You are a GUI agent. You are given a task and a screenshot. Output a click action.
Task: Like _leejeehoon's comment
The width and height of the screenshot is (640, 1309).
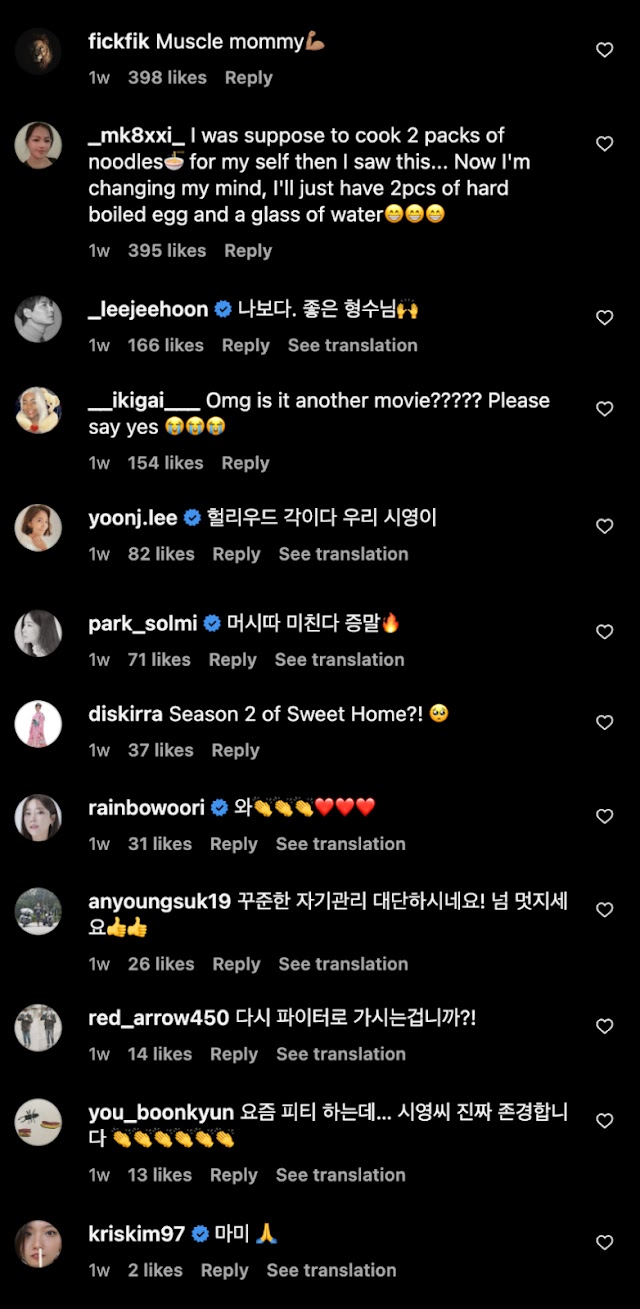point(604,317)
